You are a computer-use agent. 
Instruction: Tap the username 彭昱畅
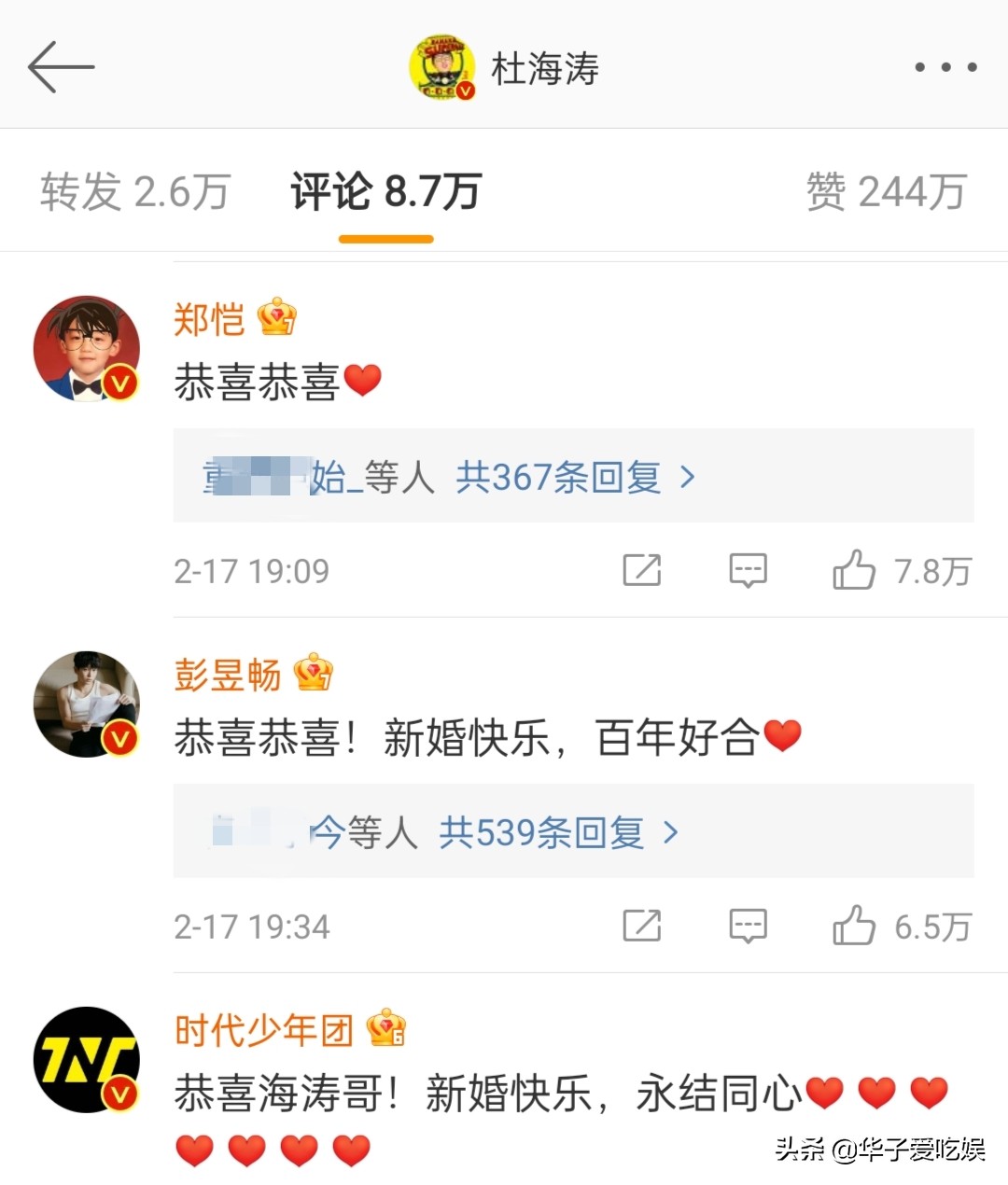(227, 675)
